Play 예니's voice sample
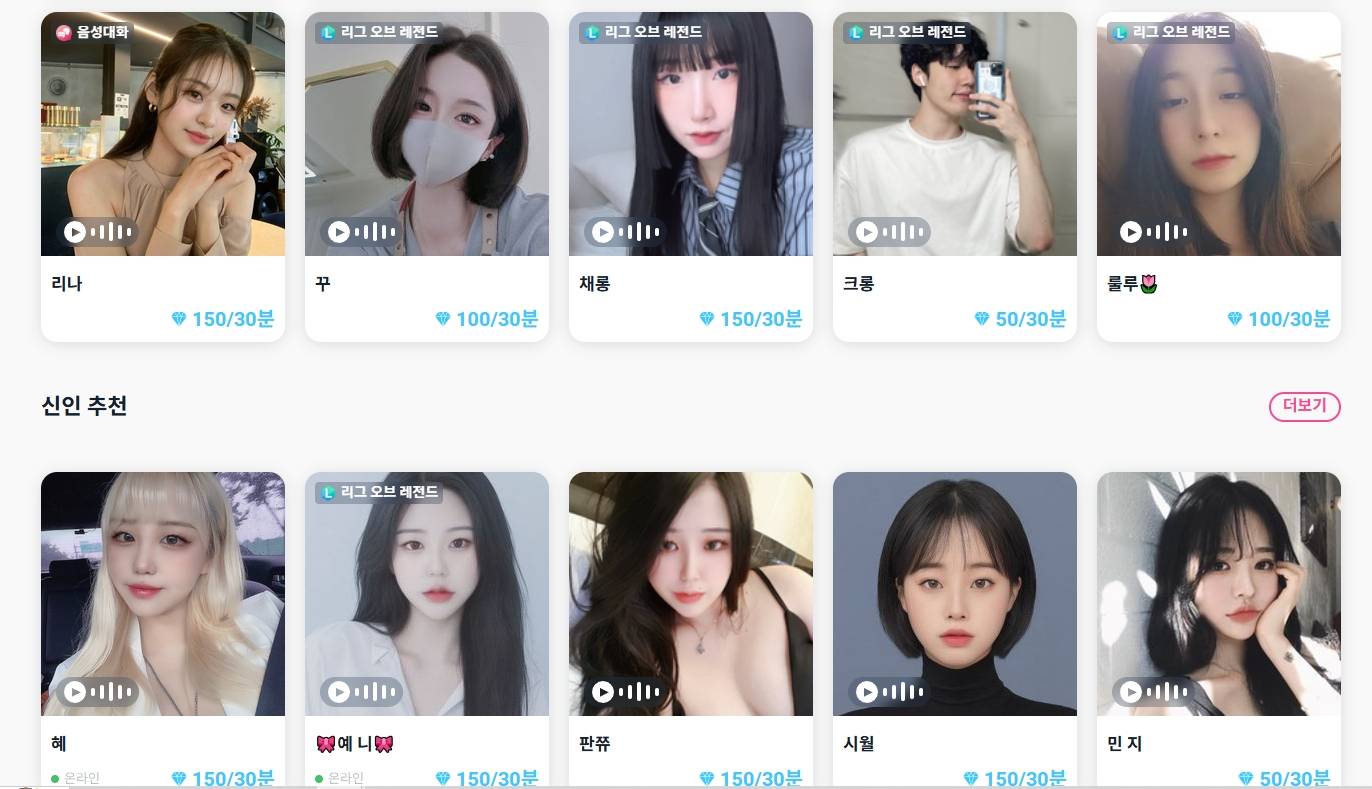The image size is (1372, 789). 339,692
